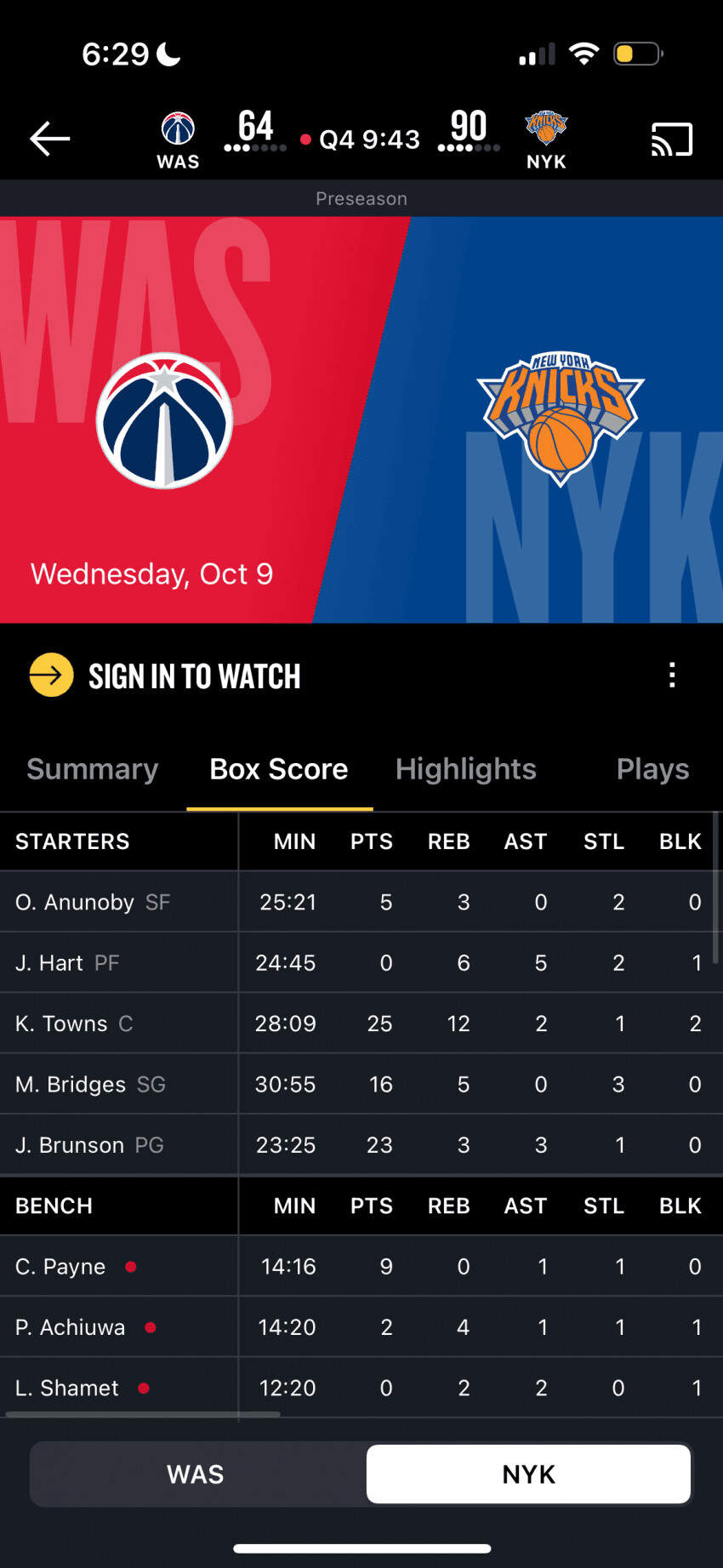Open C. Payne bench player row
This screenshot has height=1568, width=723.
361,1267
